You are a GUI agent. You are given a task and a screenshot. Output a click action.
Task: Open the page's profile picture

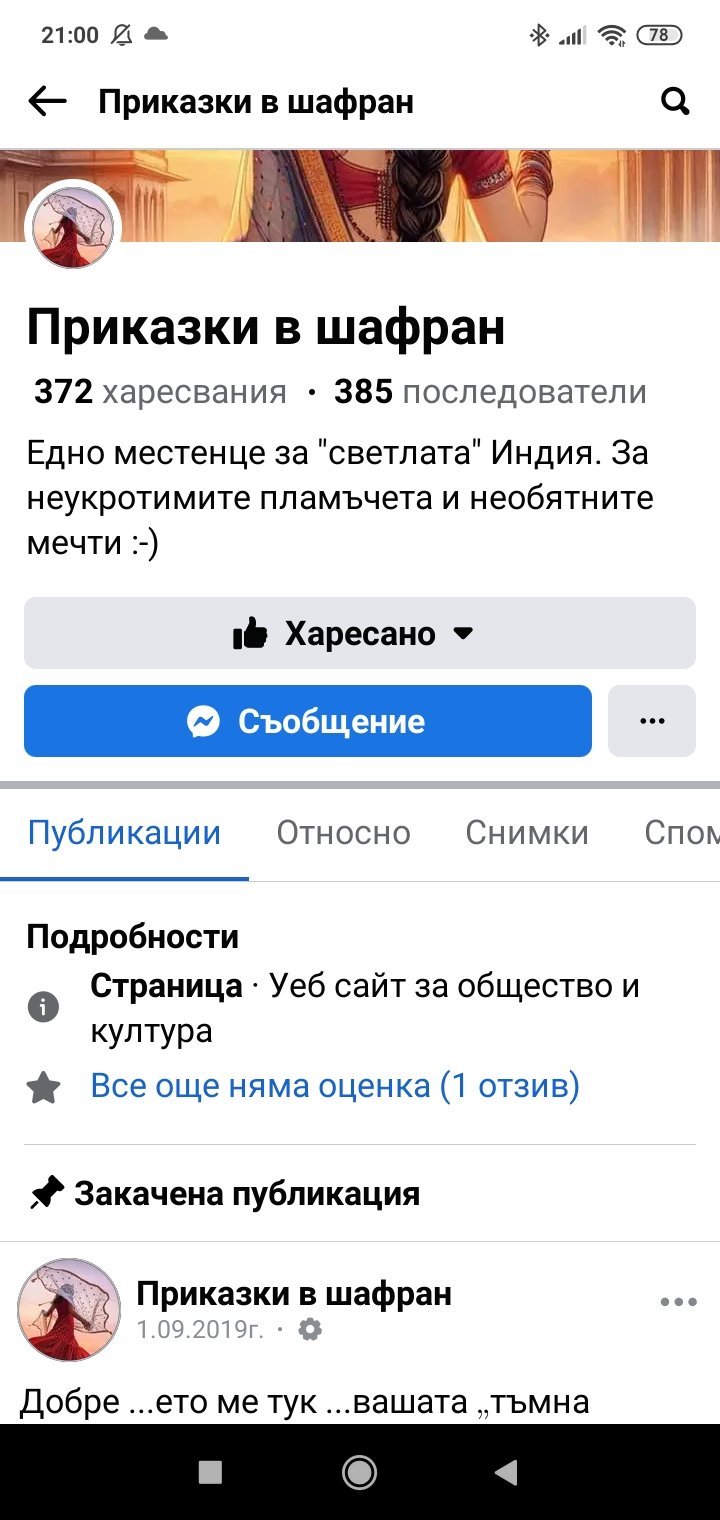pos(72,228)
